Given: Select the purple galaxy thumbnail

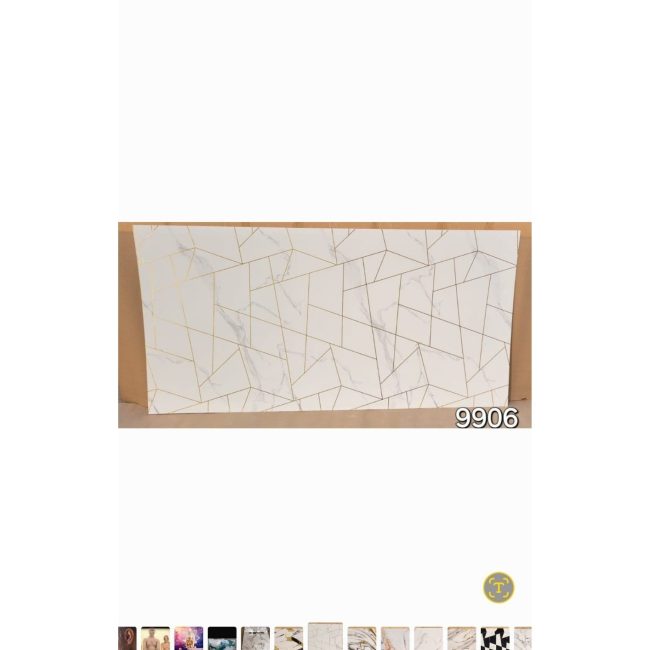Looking at the screenshot, I should pos(189,638).
